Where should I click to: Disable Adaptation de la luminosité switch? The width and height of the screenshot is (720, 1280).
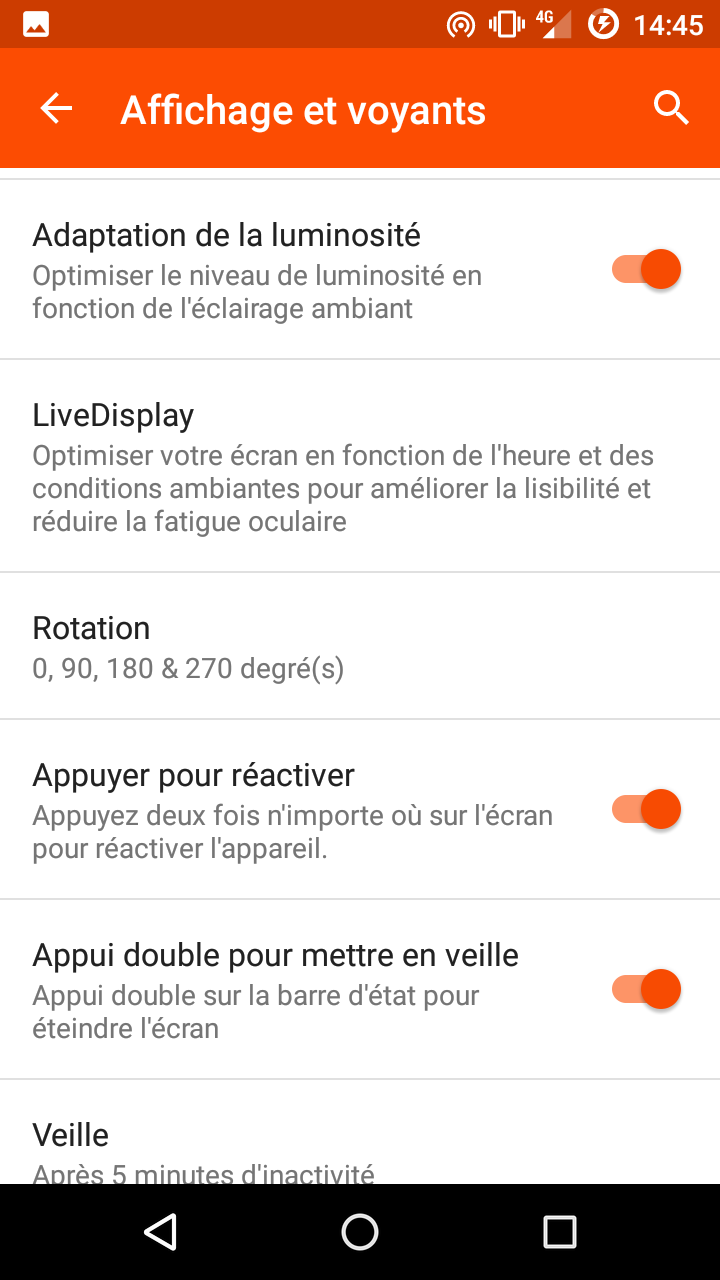point(647,270)
